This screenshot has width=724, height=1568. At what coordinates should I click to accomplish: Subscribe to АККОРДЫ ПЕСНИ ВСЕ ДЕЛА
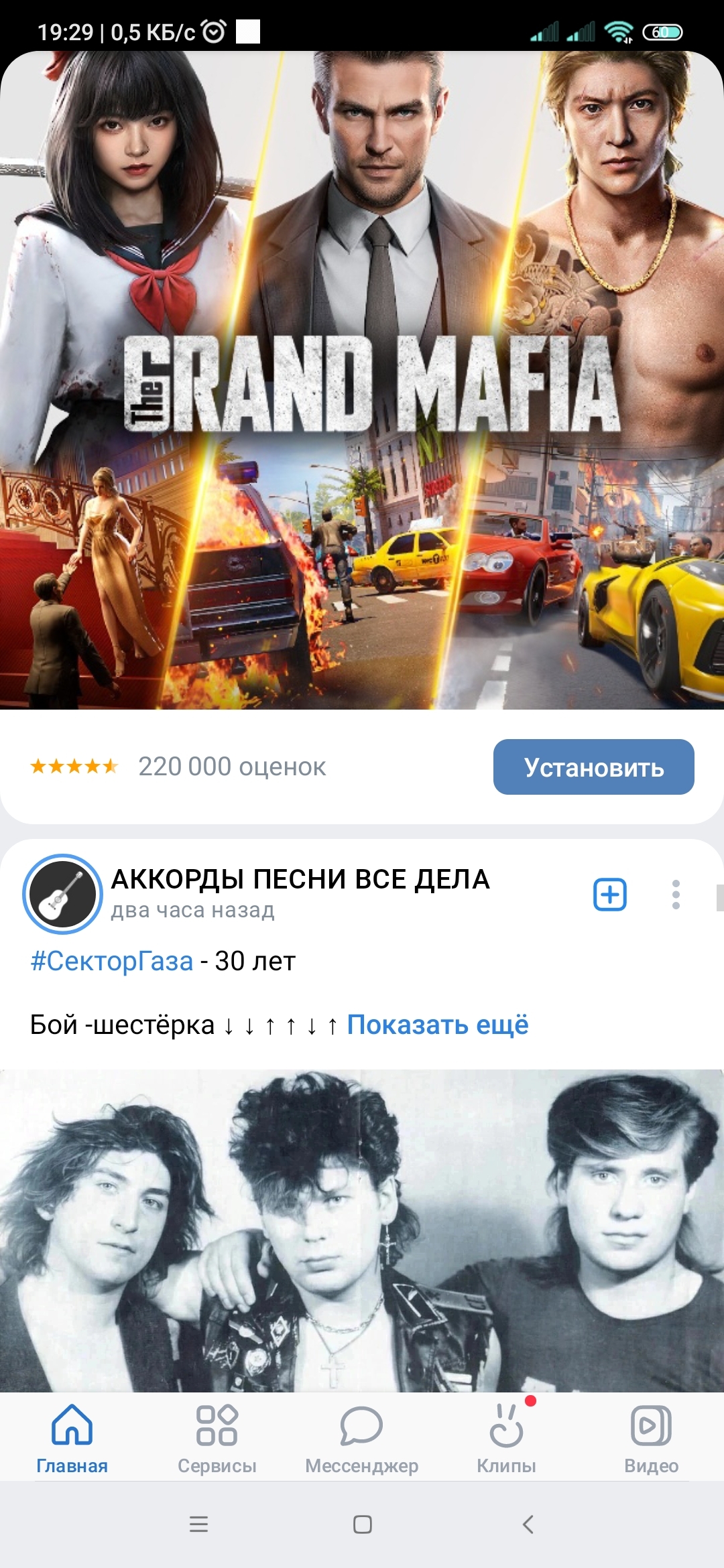tap(610, 895)
